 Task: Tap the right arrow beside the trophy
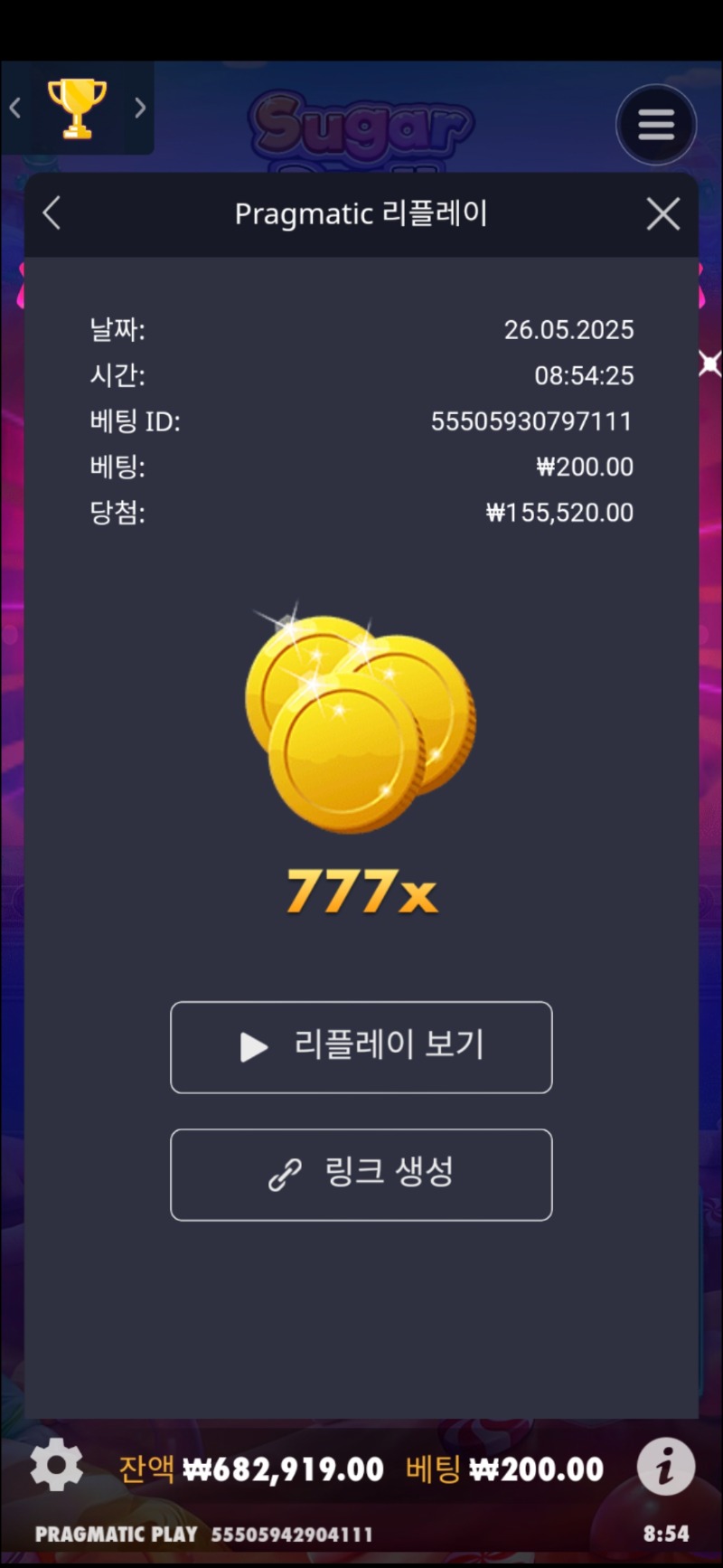coord(139,109)
